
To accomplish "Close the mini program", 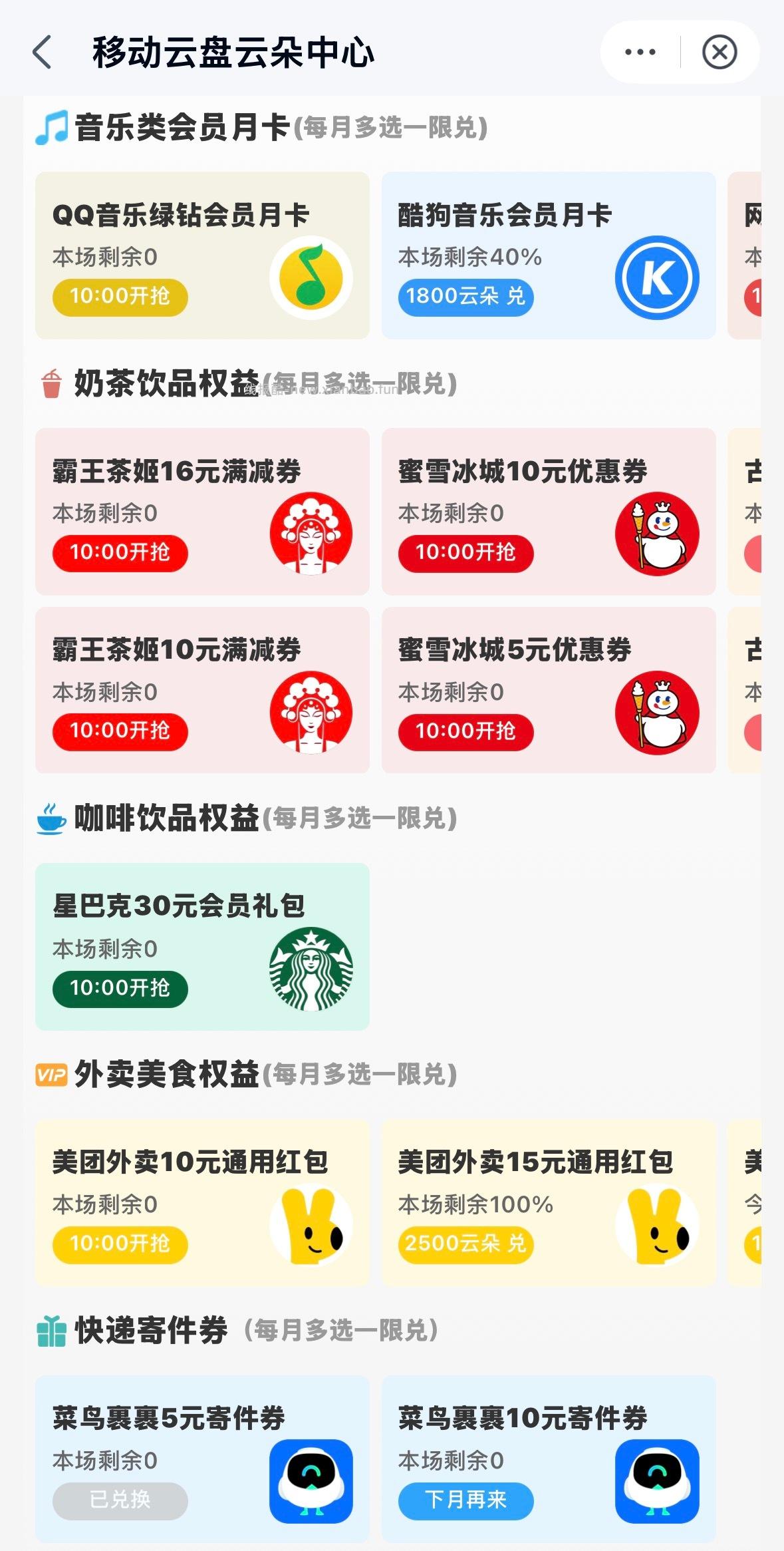I will pos(719,52).
